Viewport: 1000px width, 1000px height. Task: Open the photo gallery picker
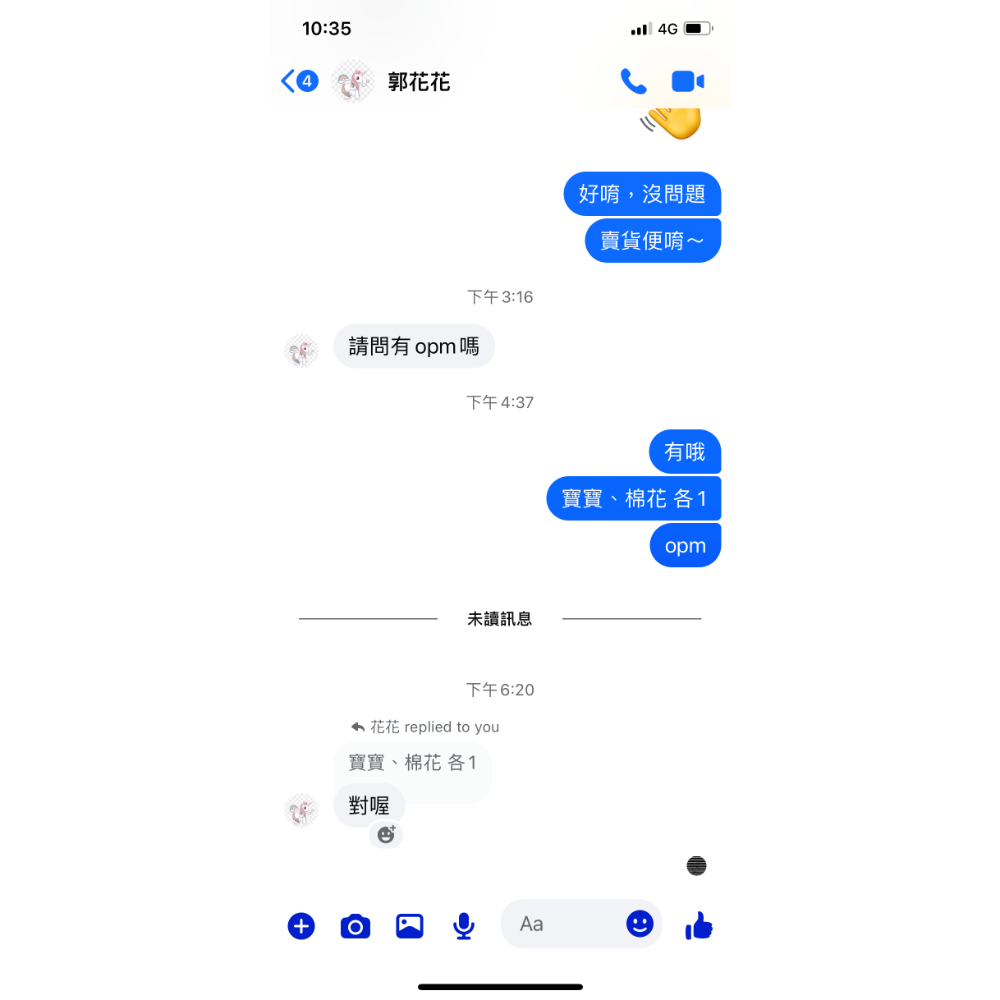[409, 926]
